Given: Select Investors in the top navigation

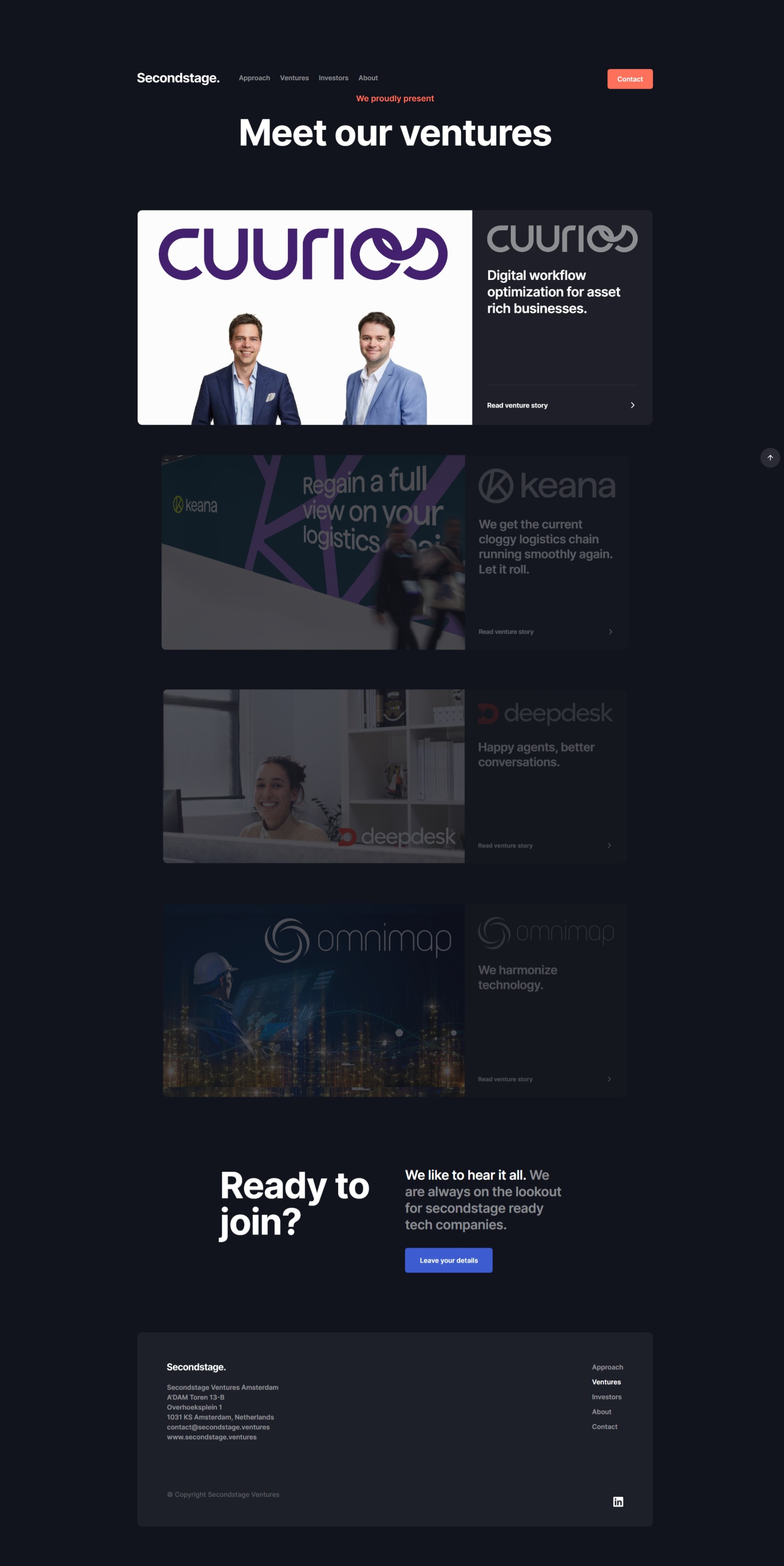Looking at the screenshot, I should click(333, 79).
